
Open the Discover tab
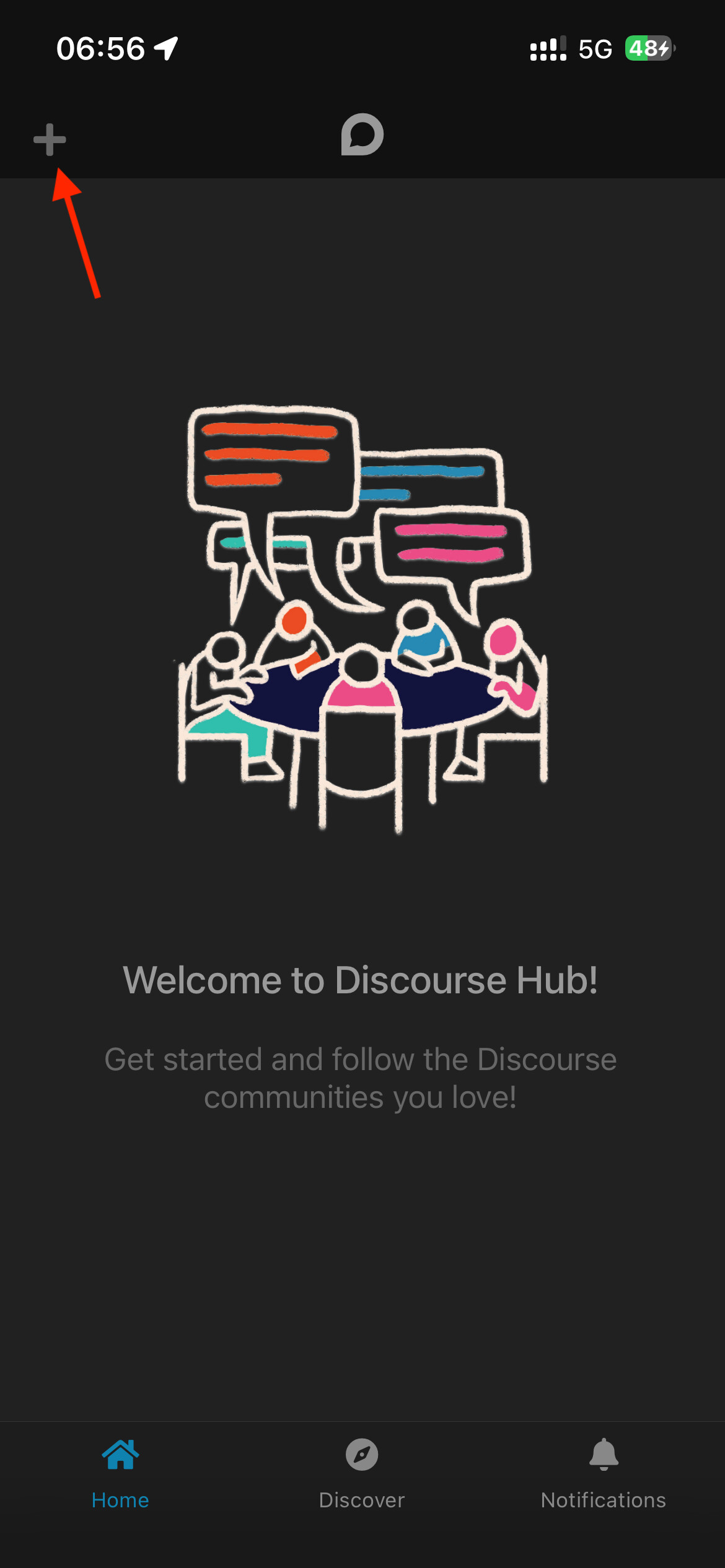point(362,1474)
